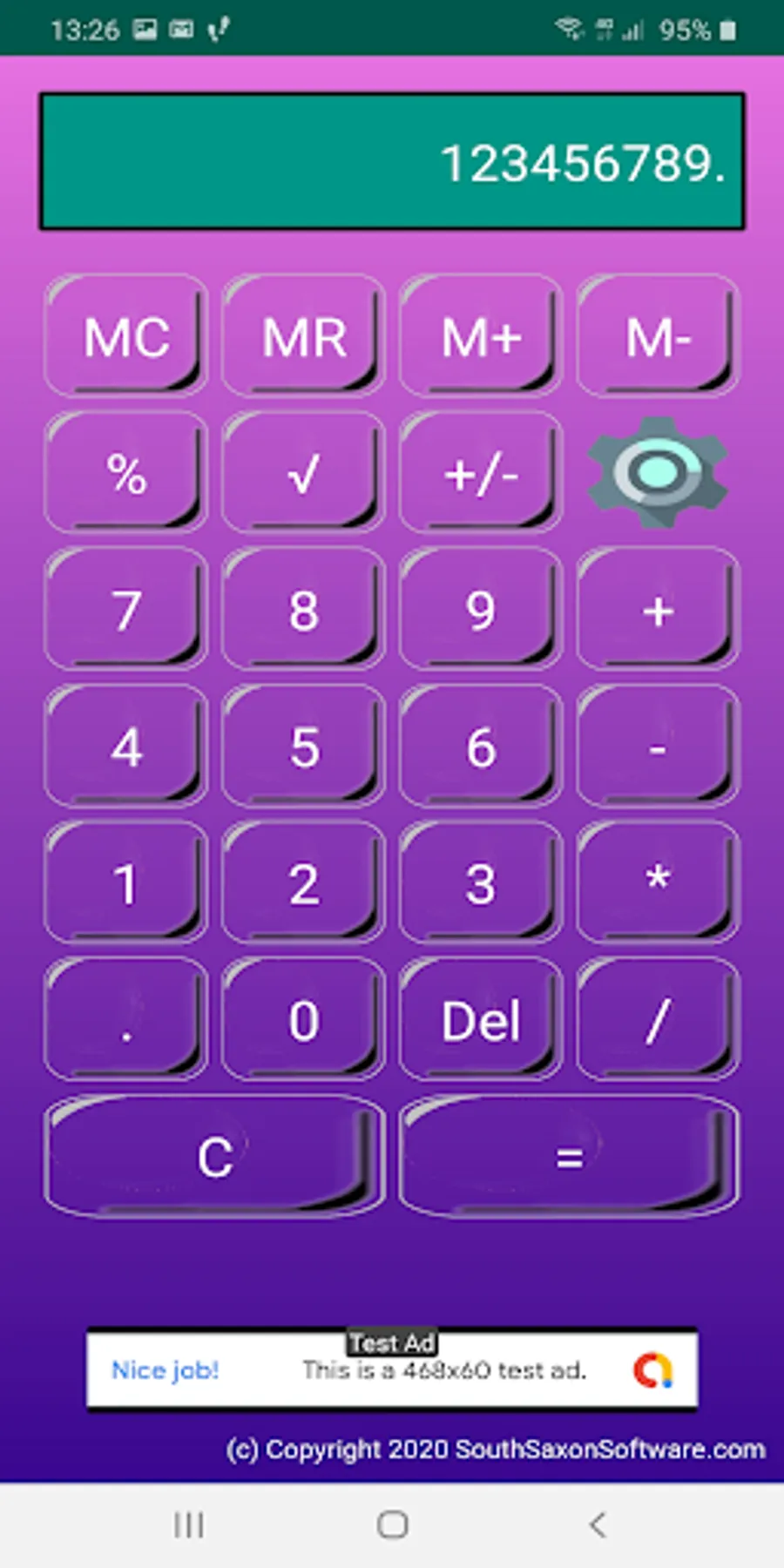
Task: Open the Test Ad banner
Action: coord(392,1369)
